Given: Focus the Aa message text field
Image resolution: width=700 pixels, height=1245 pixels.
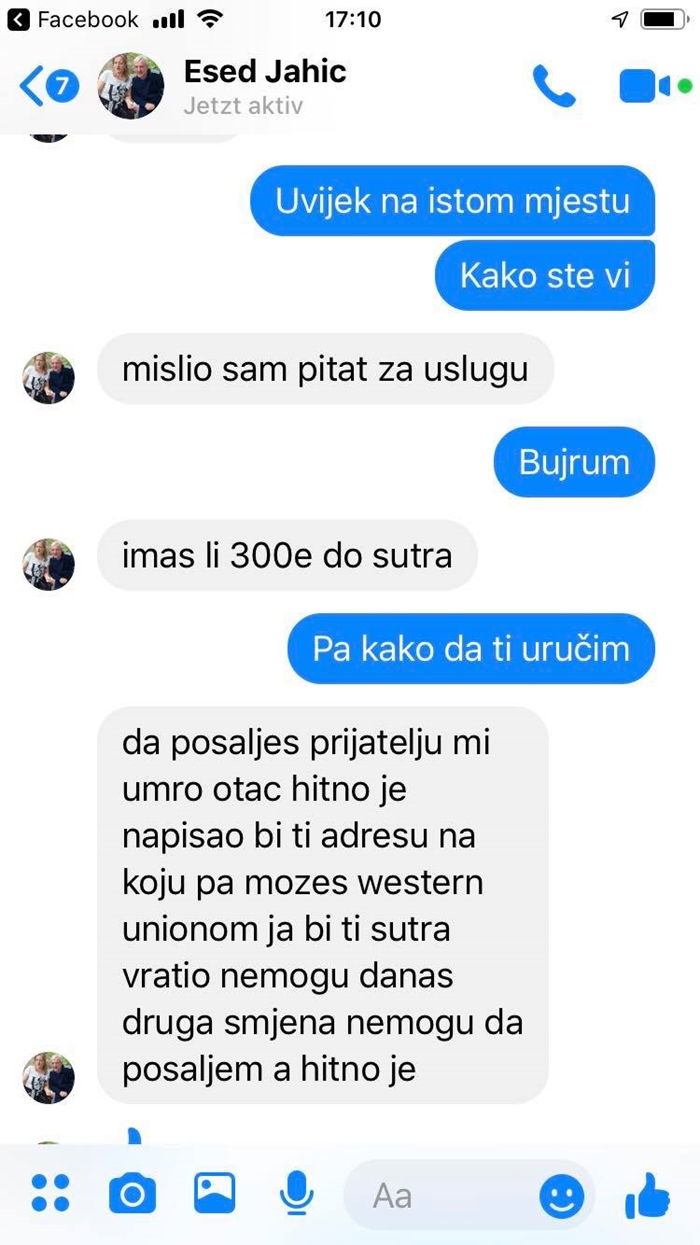Looking at the screenshot, I should click(x=440, y=1195).
